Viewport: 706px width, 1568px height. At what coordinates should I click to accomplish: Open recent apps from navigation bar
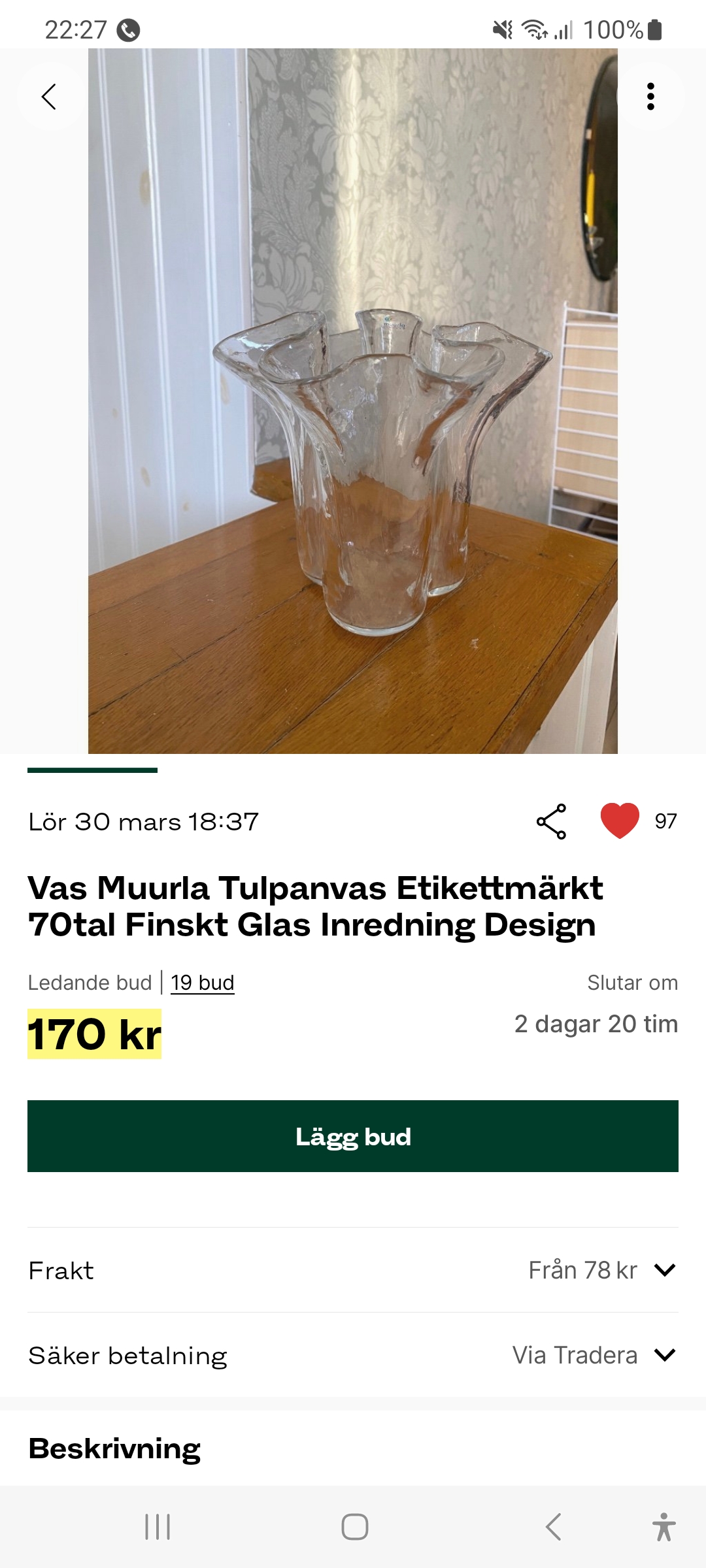(x=158, y=1527)
